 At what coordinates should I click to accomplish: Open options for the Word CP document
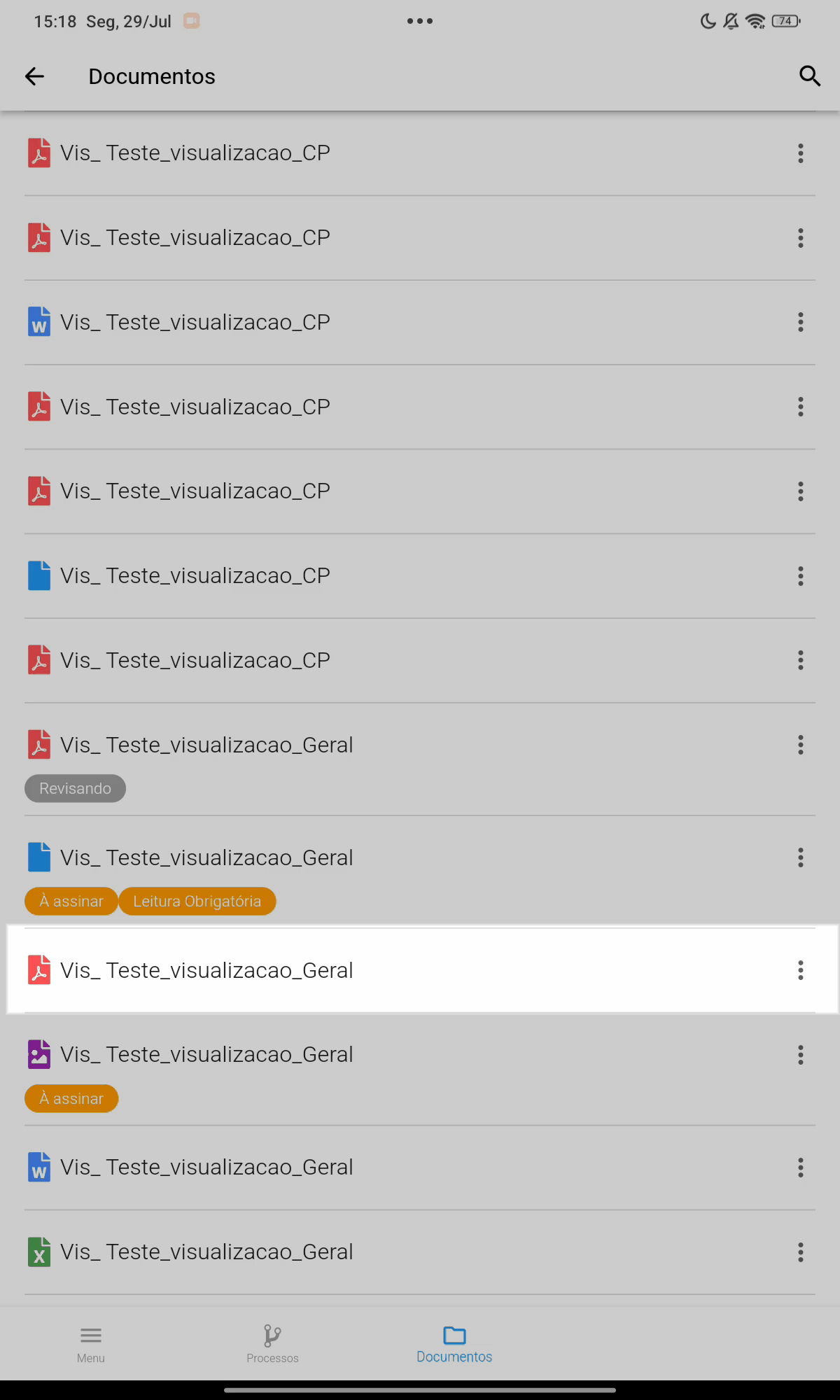point(801,322)
